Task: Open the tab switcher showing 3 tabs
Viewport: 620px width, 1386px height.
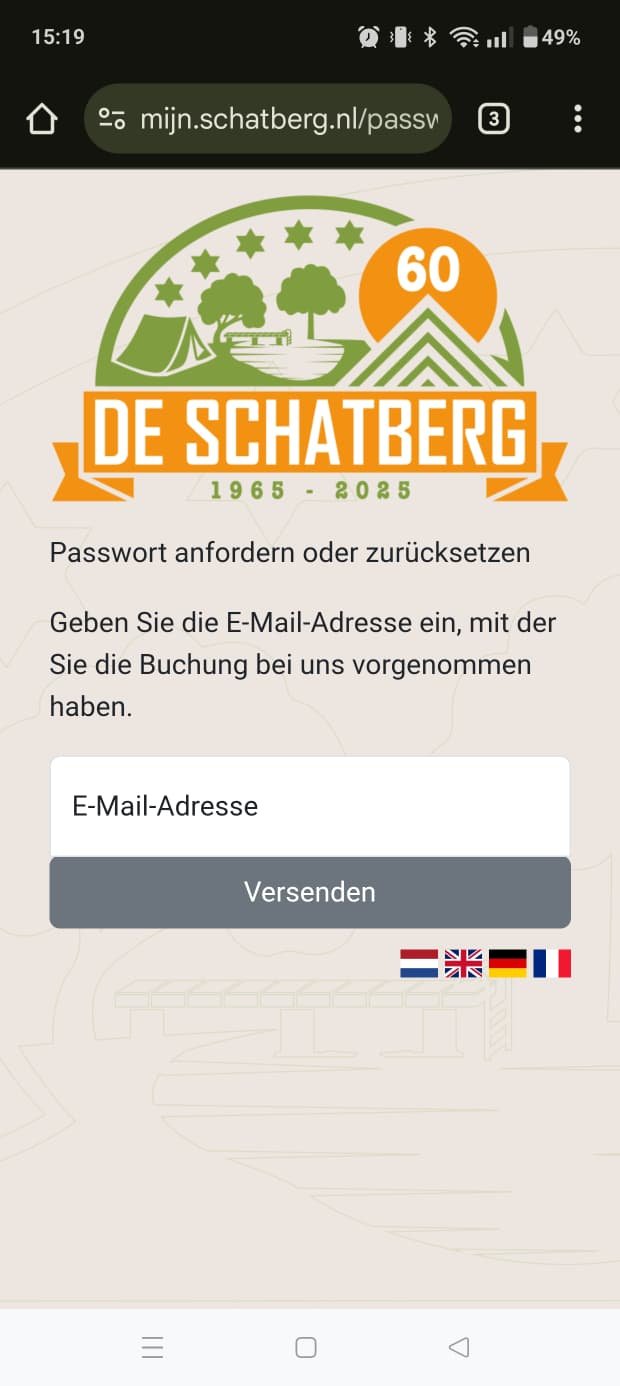Action: click(x=493, y=120)
